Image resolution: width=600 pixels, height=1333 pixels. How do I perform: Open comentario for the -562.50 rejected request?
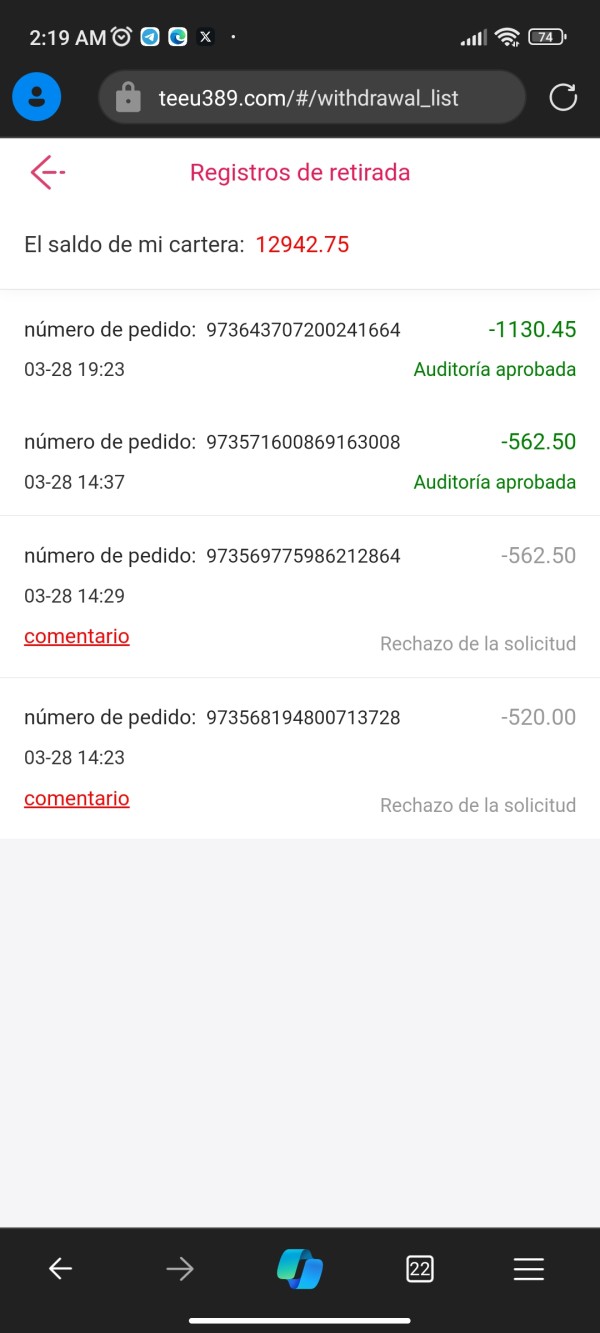click(x=77, y=636)
